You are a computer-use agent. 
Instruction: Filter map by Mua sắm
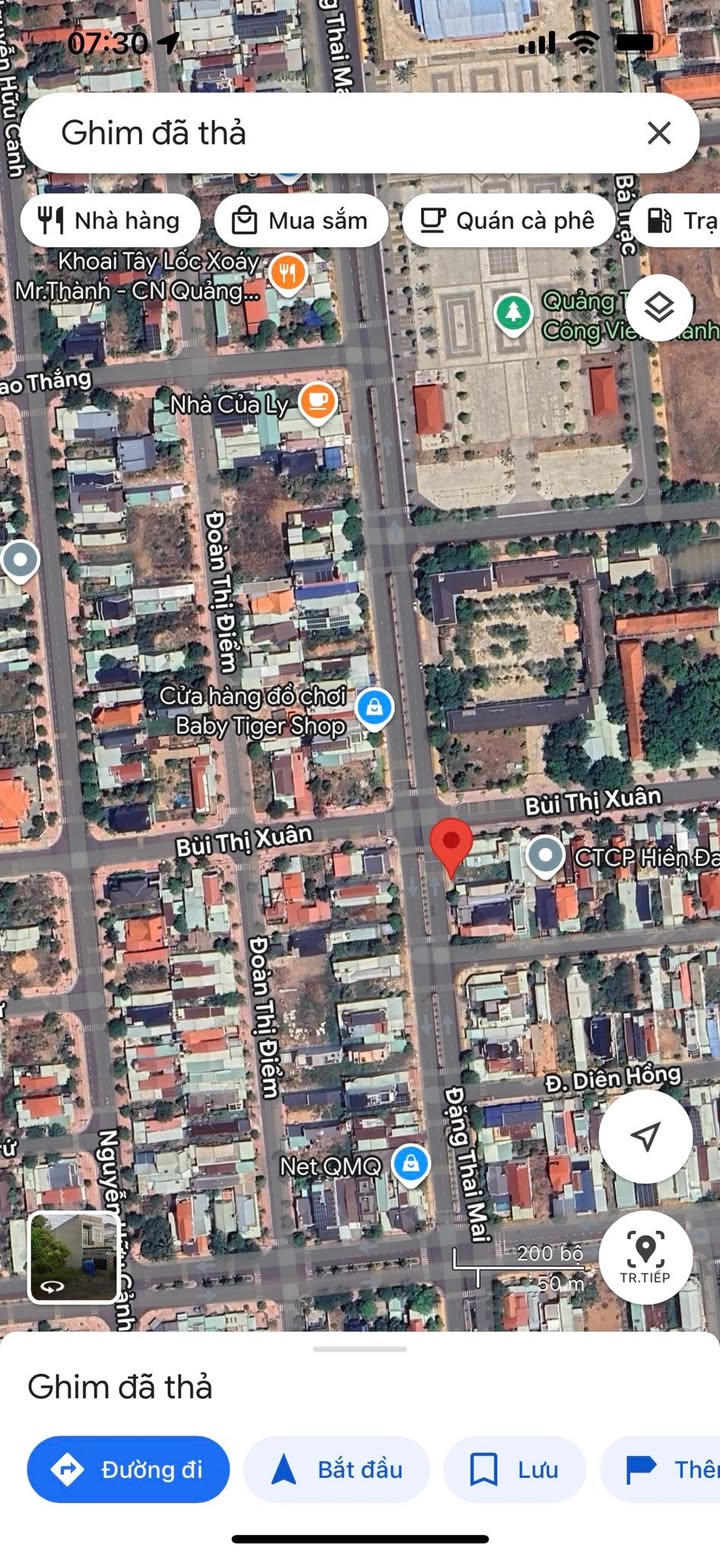pyautogui.click(x=300, y=221)
